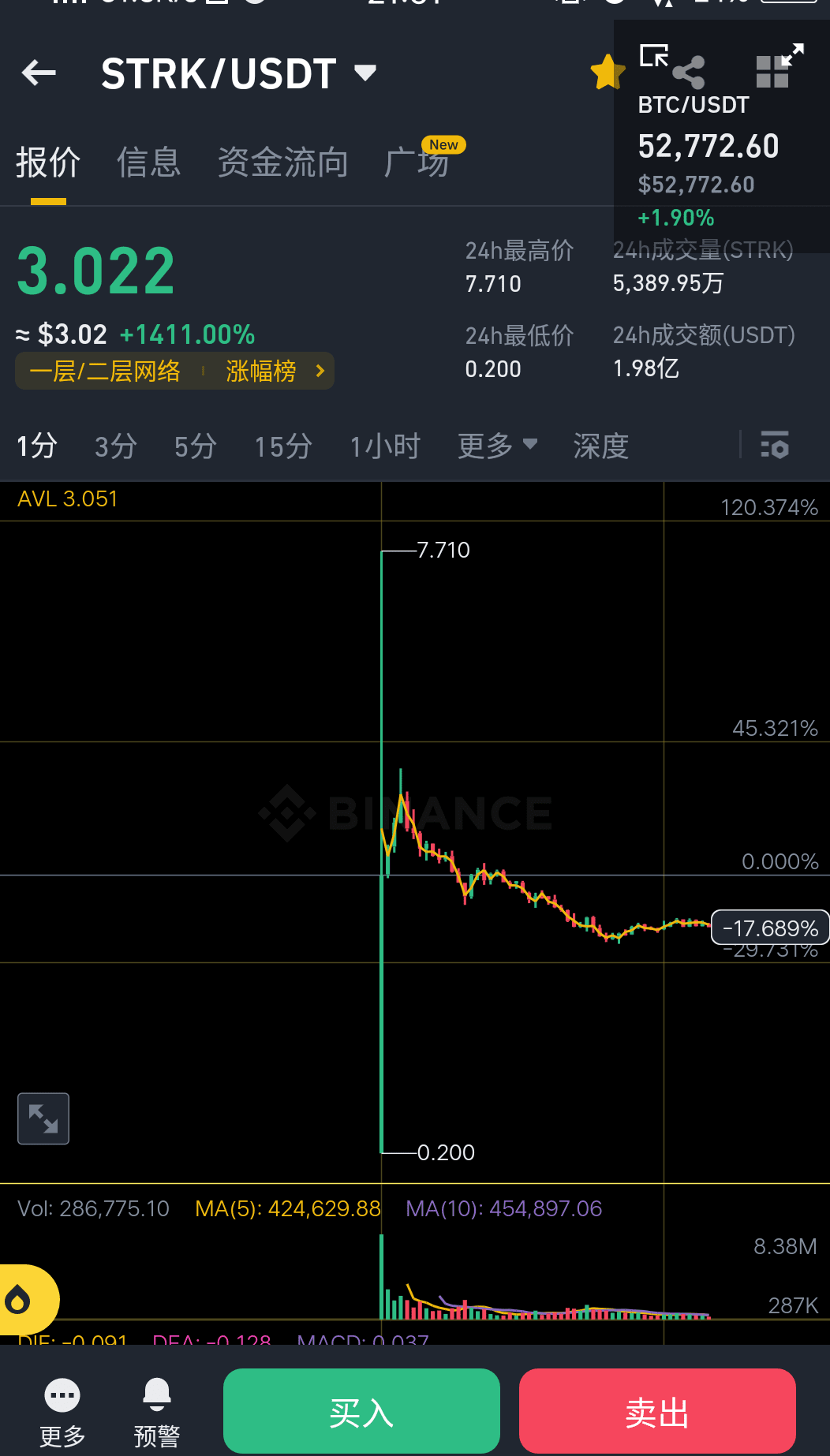The width and height of the screenshot is (830, 1456).
Task: Expand the 更多 timeframe dropdown
Action: point(497,446)
